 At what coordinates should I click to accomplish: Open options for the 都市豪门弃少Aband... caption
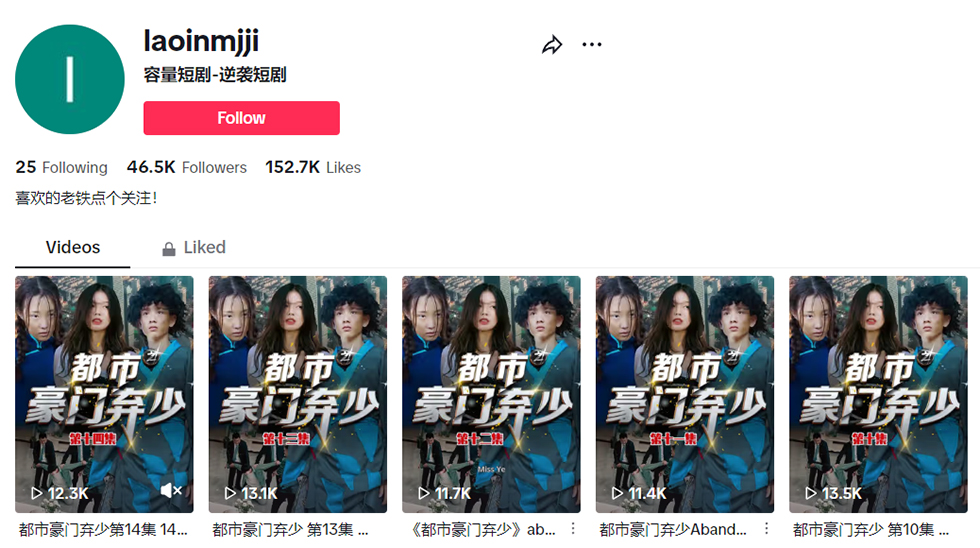[767, 529]
